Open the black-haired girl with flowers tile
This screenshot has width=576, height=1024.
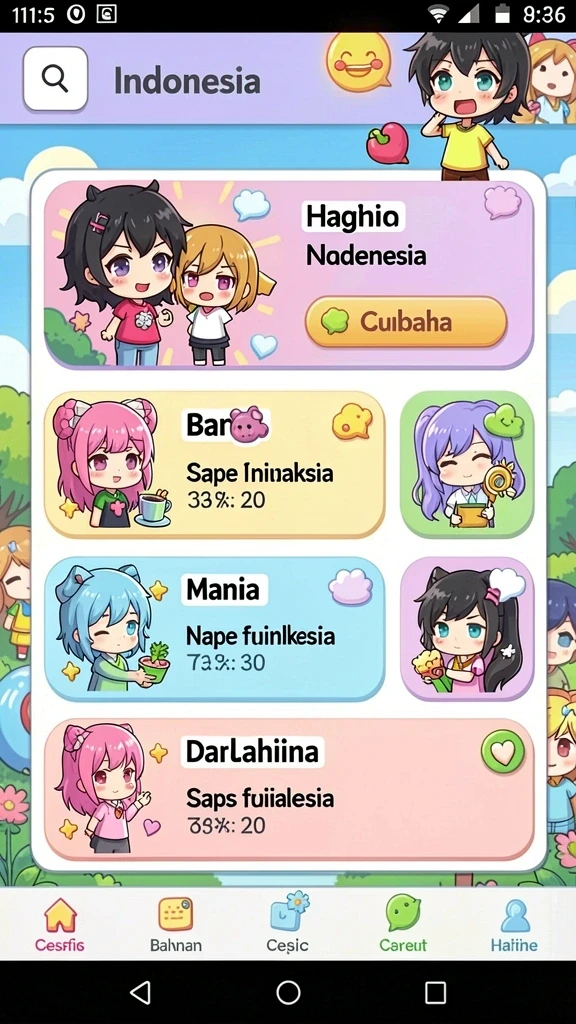(467, 628)
